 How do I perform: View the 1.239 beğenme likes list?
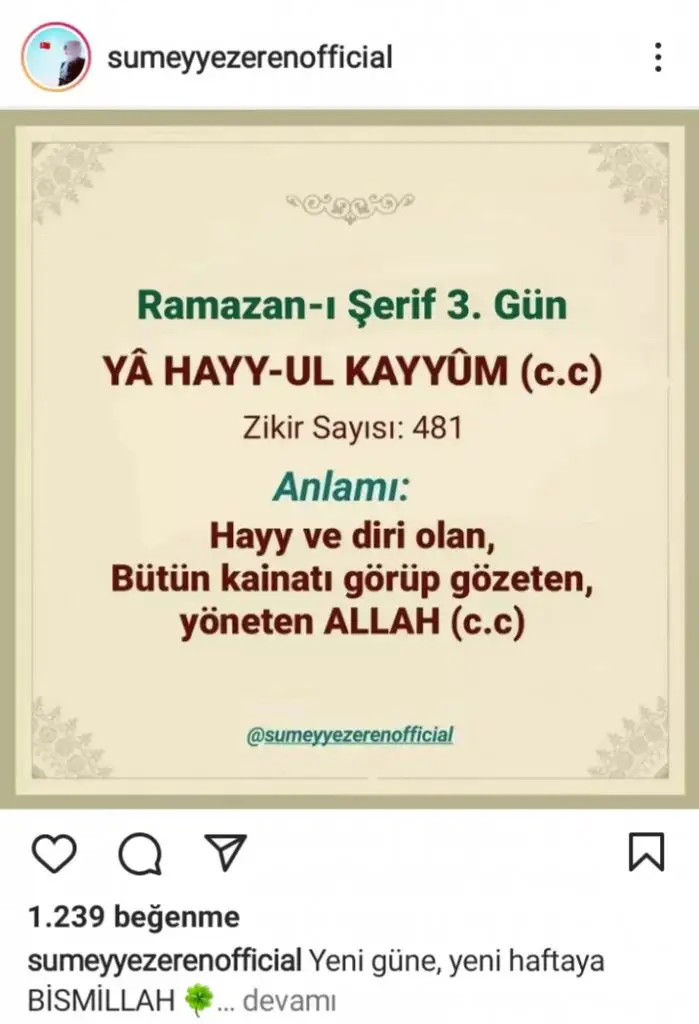(135, 916)
